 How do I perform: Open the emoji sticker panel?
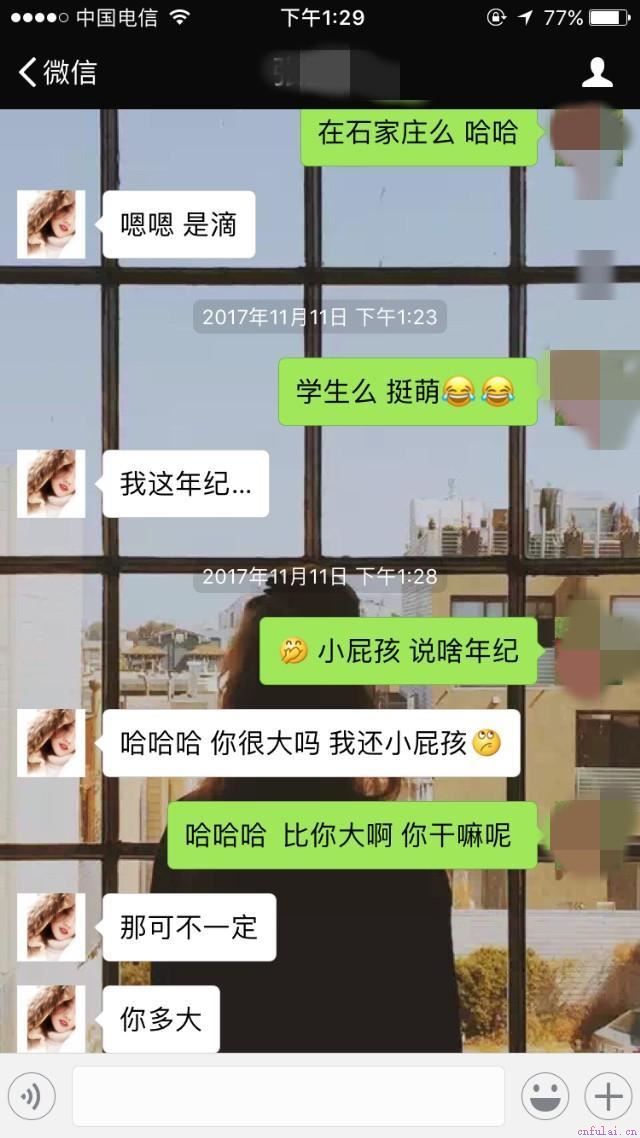545,1097
